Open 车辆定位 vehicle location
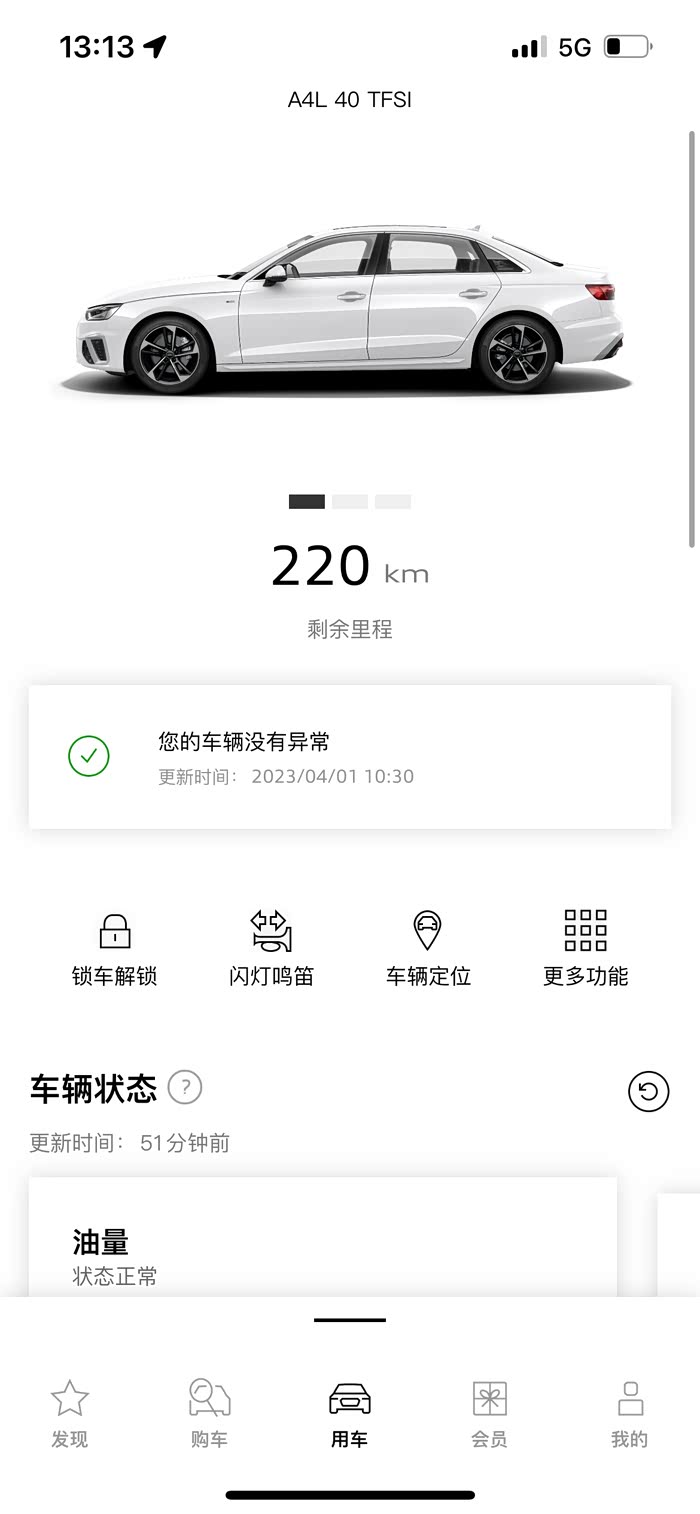The height and width of the screenshot is (1514, 700). [x=428, y=948]
